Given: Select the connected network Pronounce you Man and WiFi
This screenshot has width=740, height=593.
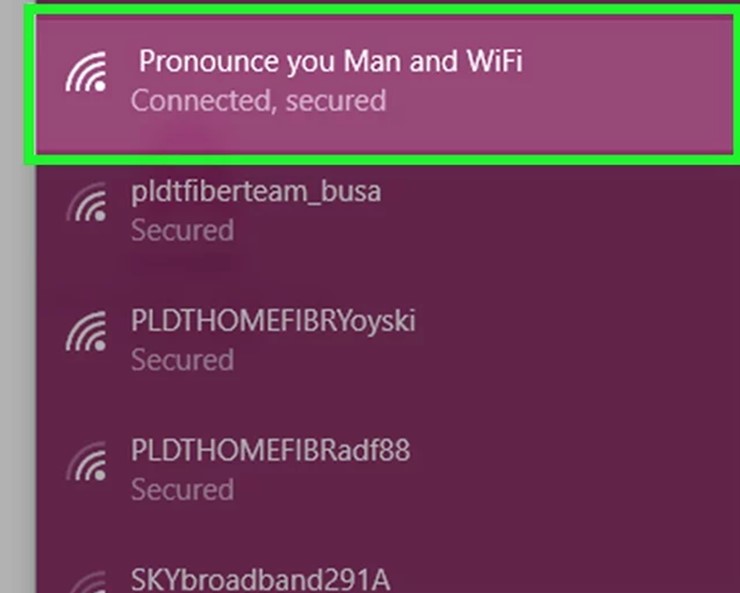Looking at the screenshot, I should click(x=330, y=80).
